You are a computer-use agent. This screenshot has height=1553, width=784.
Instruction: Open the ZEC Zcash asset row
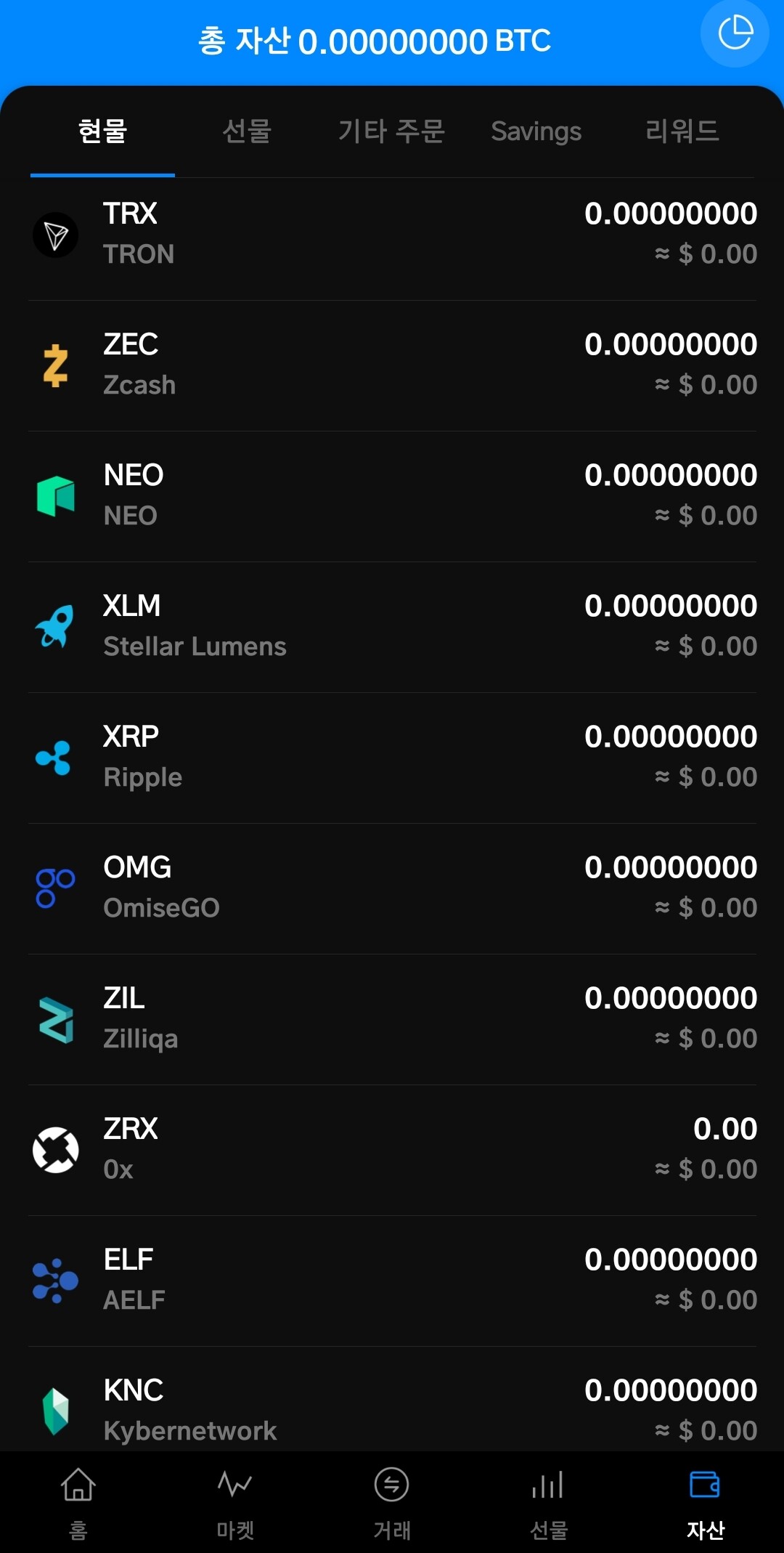click(392, 365)
